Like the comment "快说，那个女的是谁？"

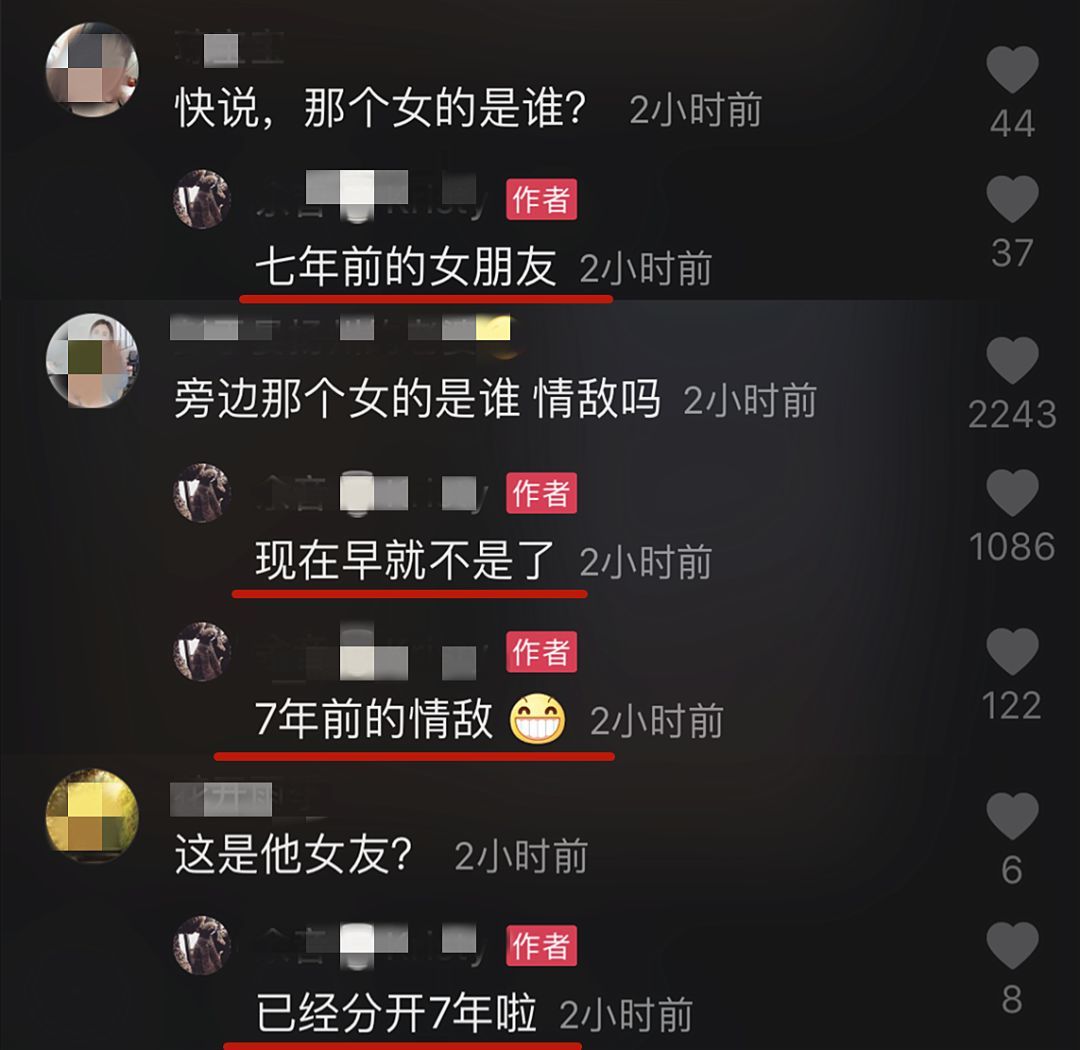pos(1012,70)
